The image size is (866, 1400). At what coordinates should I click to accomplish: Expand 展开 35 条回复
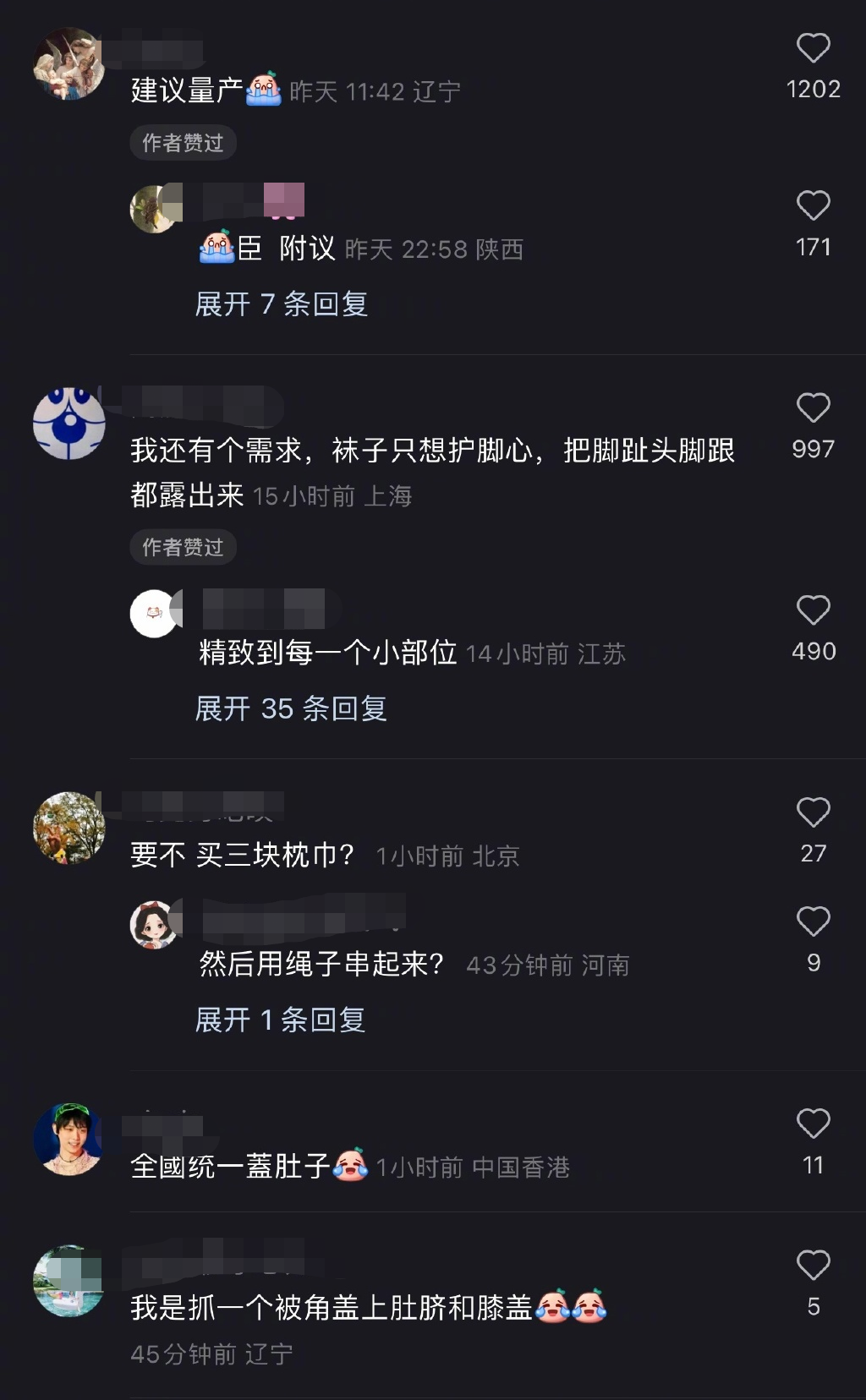click(290, 708)
